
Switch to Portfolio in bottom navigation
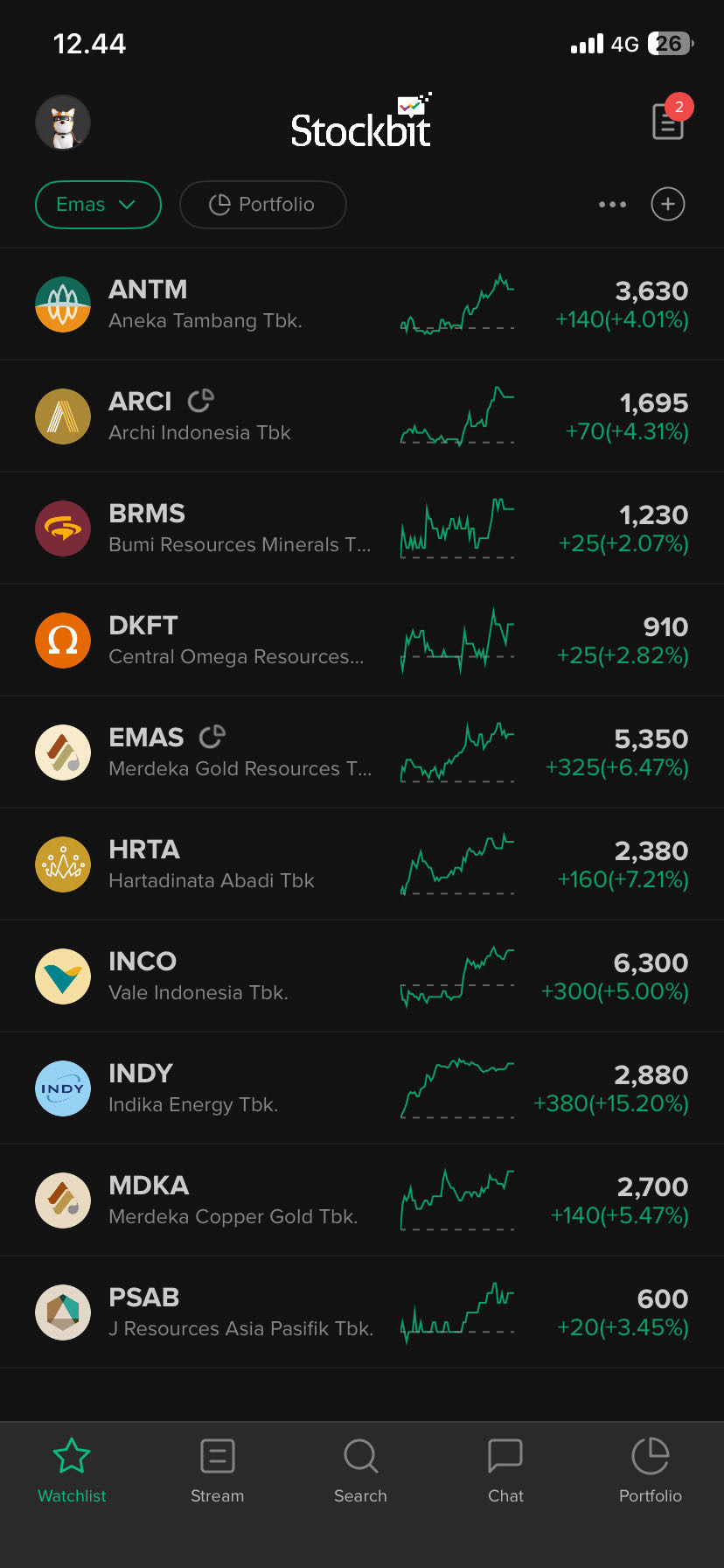coord(650,1472)
